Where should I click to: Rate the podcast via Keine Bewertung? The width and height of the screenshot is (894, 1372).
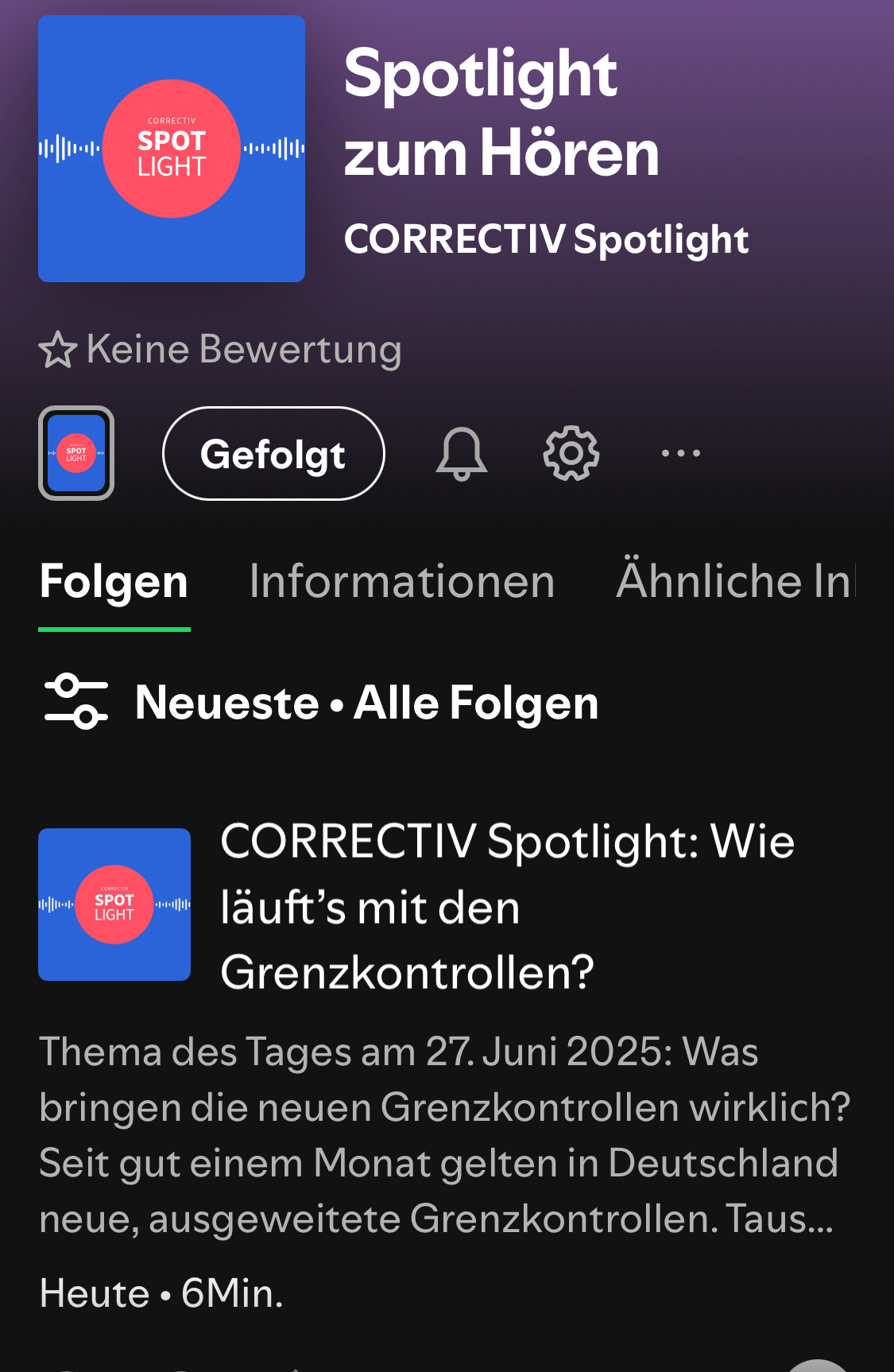(220, 350)
